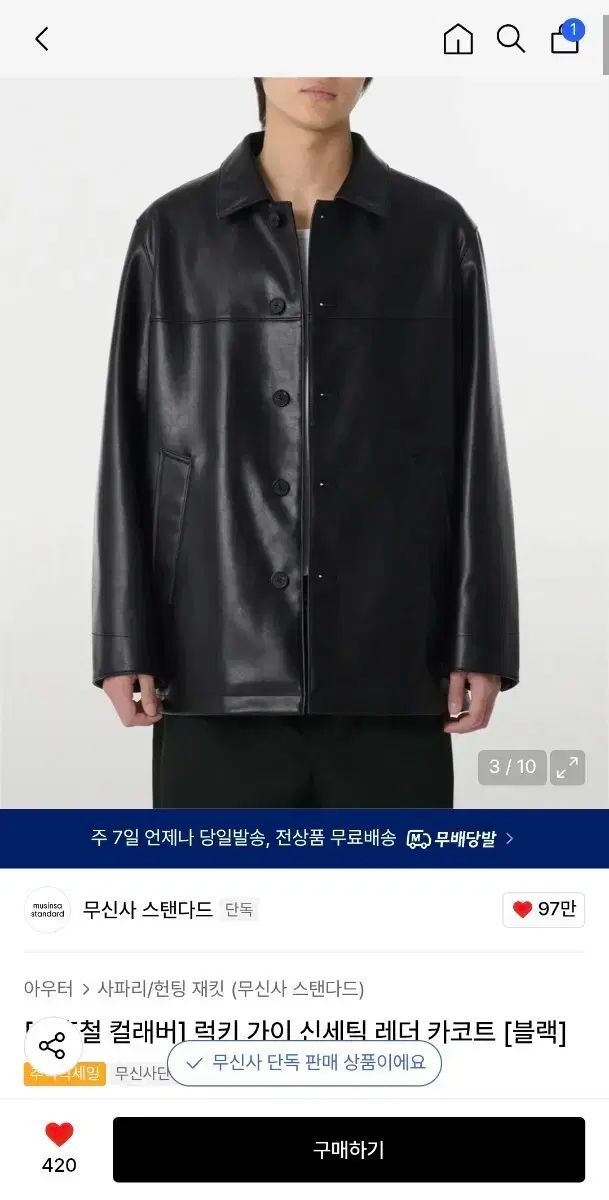This screenshot has width=609, height=1200.
Task: Go back using the top arrow
Action: tap(42, 39)
